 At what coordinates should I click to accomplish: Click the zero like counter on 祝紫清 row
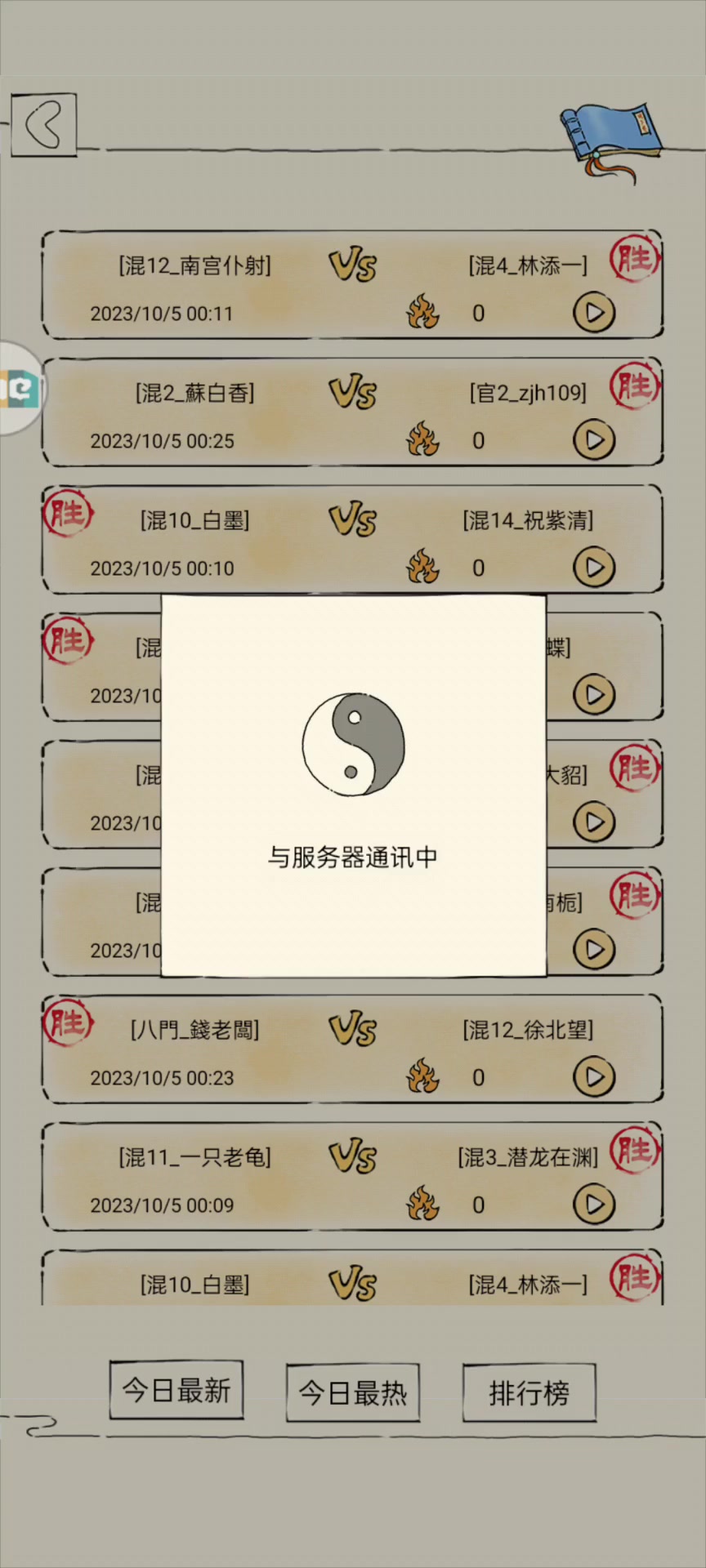point(478,568)
